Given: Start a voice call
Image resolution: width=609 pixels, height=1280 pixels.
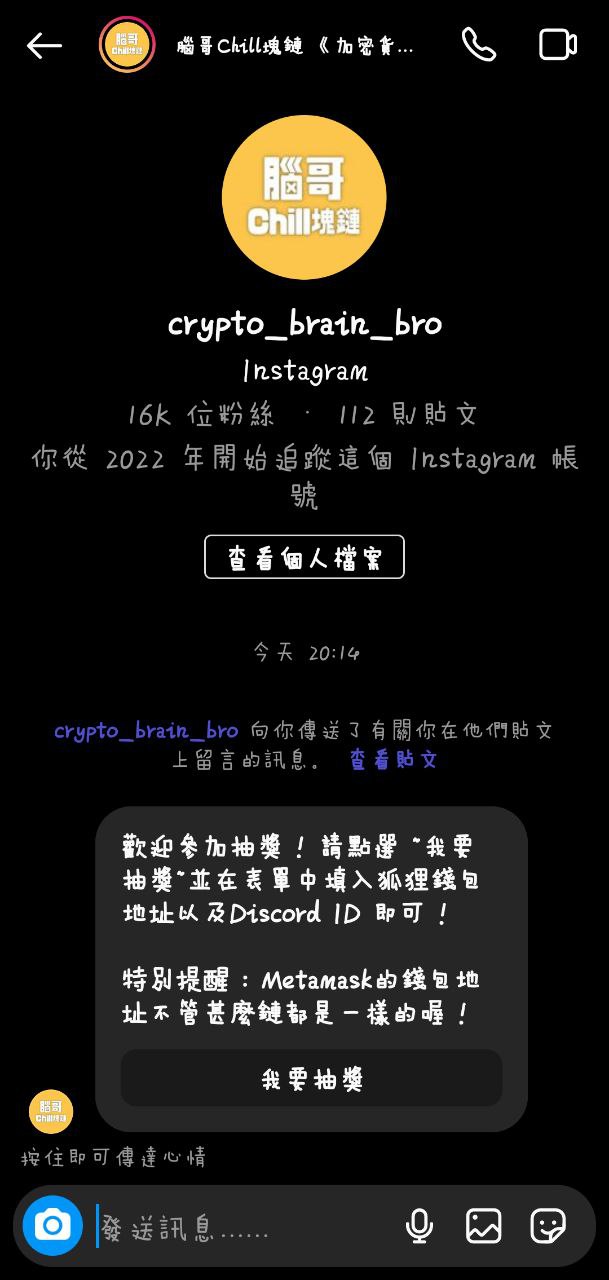Looking at the screenshot, I should click(478, 44).
